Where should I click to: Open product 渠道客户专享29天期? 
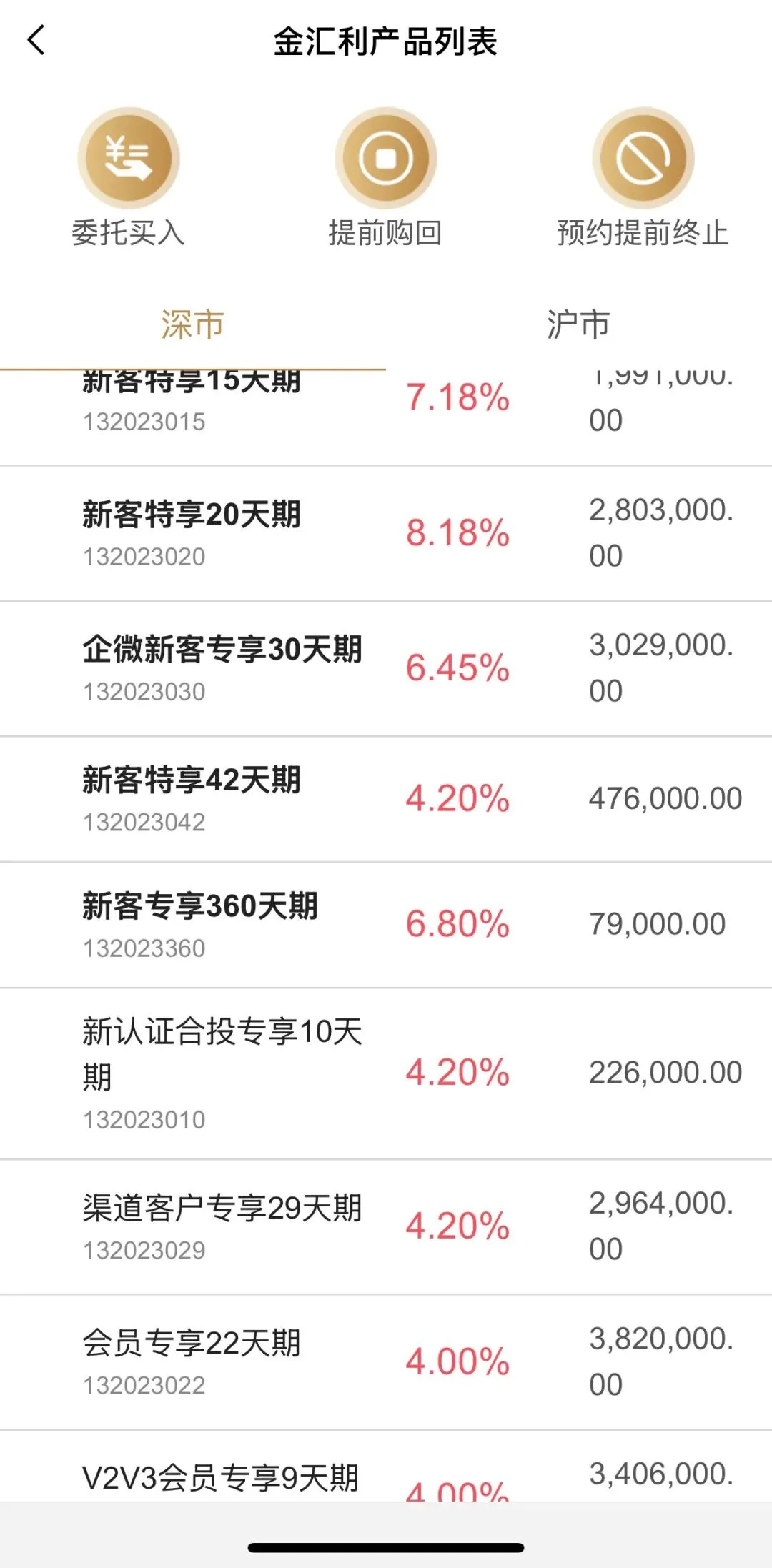(x=386, y=1227)
